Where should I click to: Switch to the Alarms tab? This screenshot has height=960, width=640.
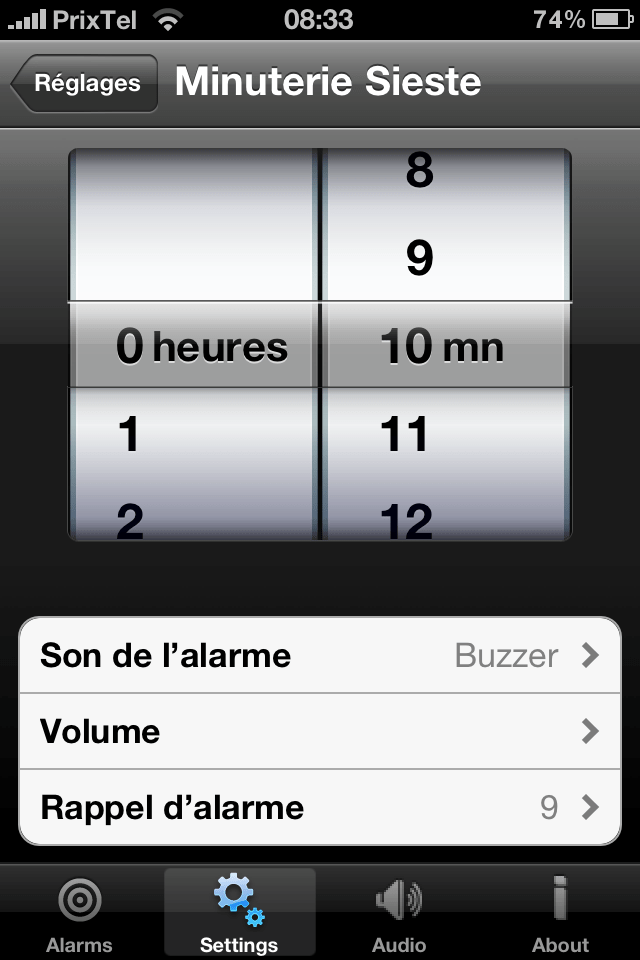[x=80, y=914]
